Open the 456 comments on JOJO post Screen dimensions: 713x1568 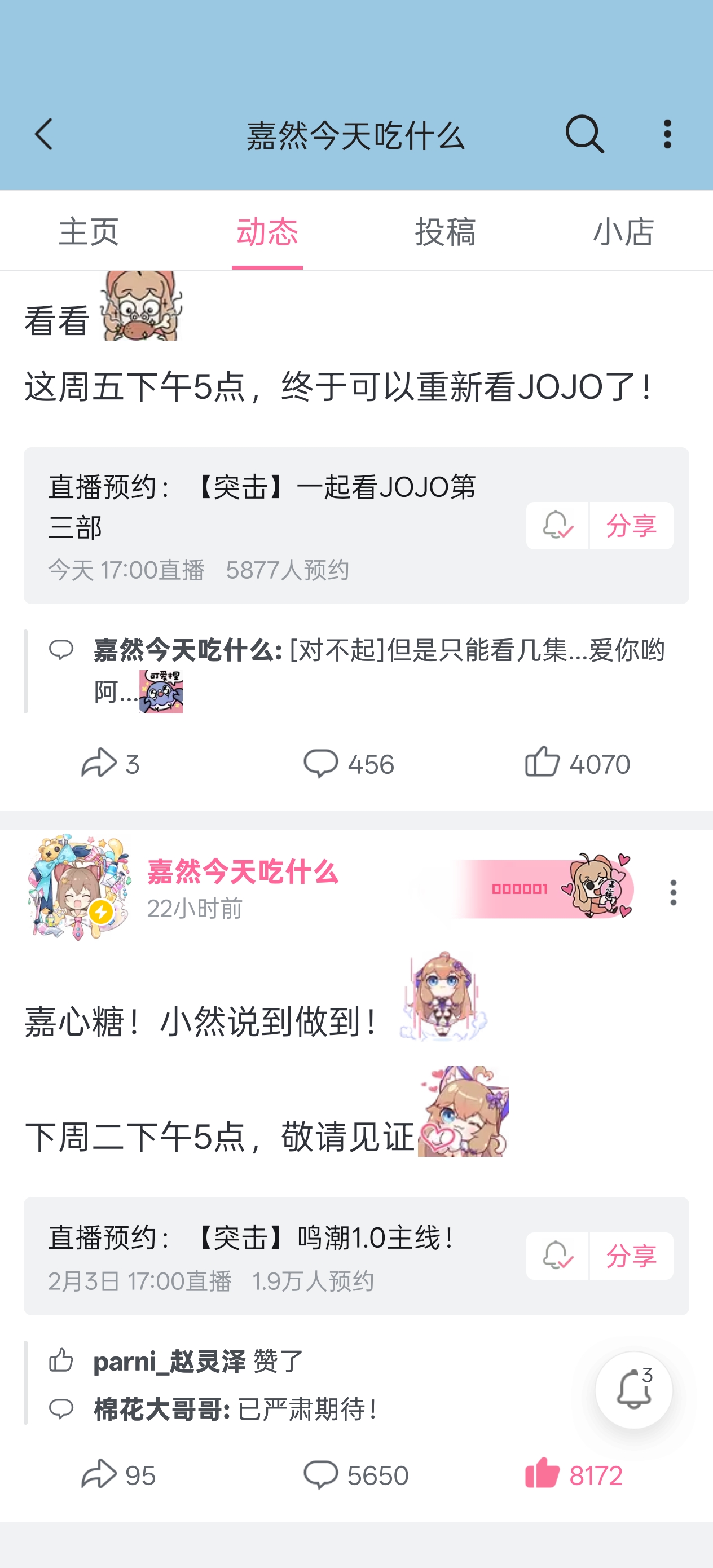point(349,763)
